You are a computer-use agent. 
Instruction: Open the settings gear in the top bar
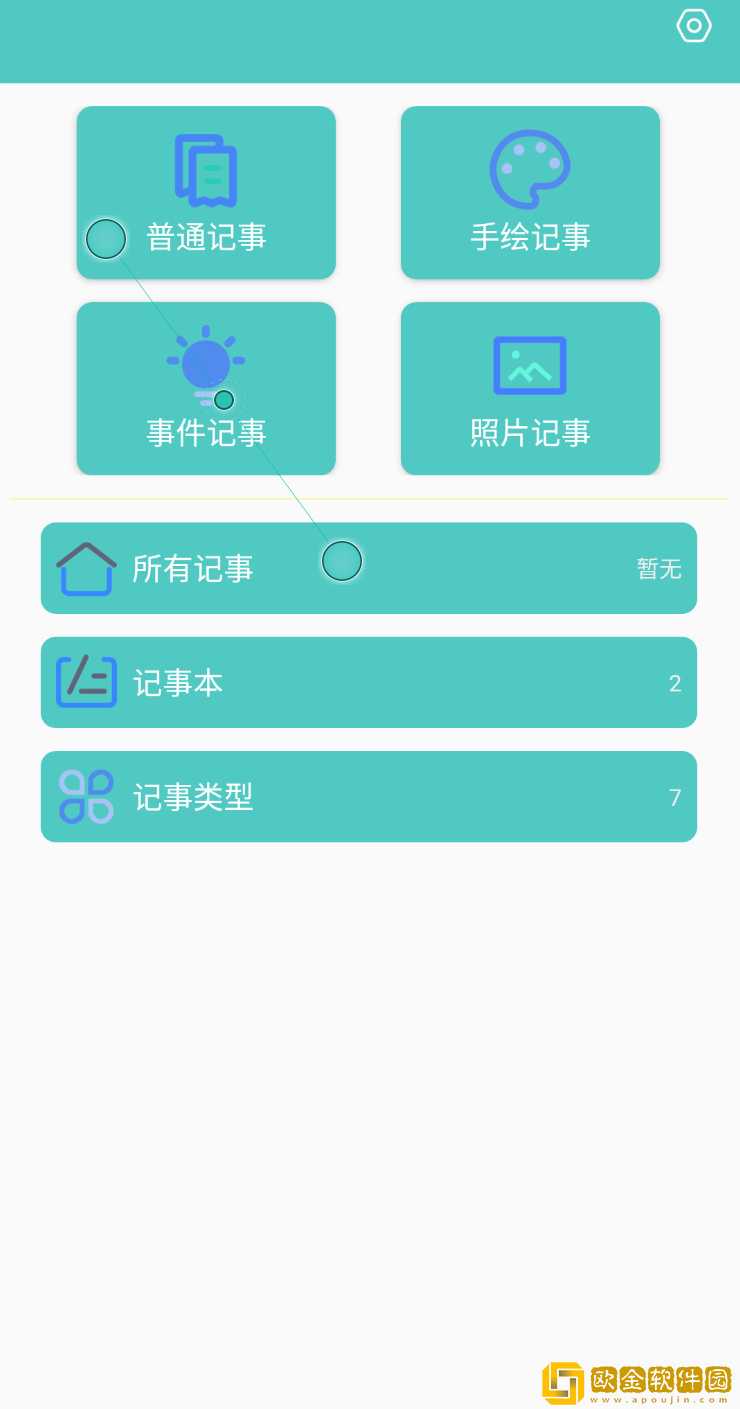(694, 26)
